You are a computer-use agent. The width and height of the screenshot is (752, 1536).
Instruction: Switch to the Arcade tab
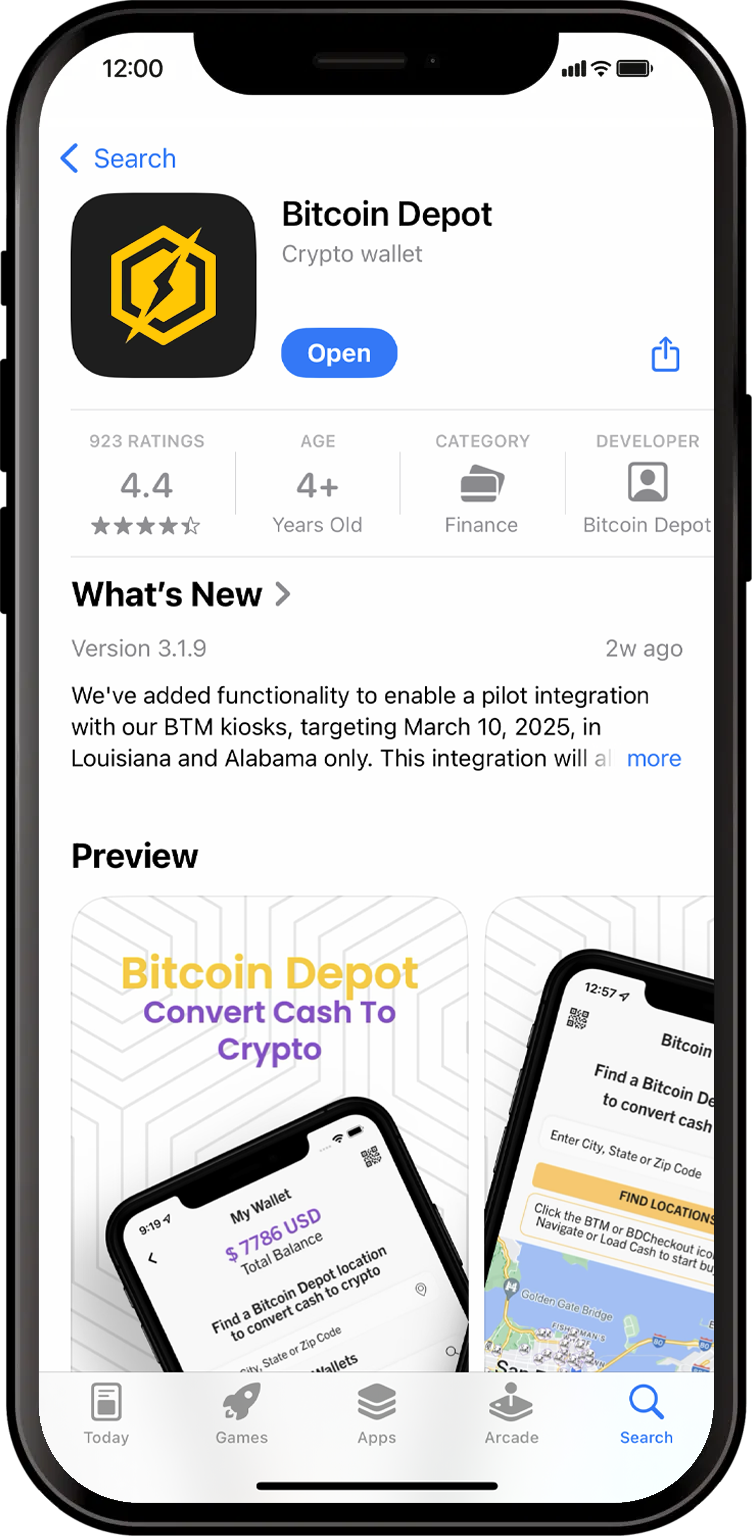click(511, 1415)
